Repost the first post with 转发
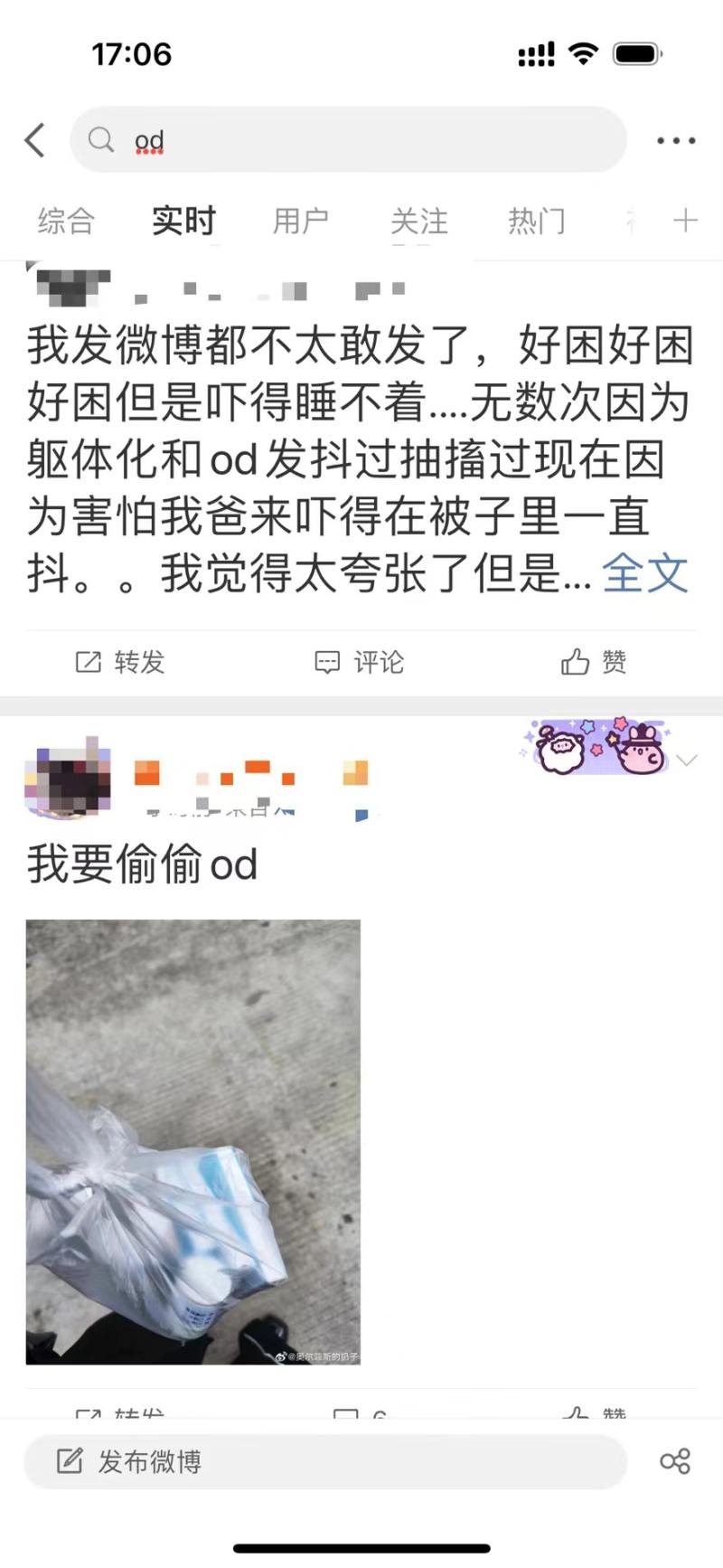723x1568 pixels. (120, 662)
